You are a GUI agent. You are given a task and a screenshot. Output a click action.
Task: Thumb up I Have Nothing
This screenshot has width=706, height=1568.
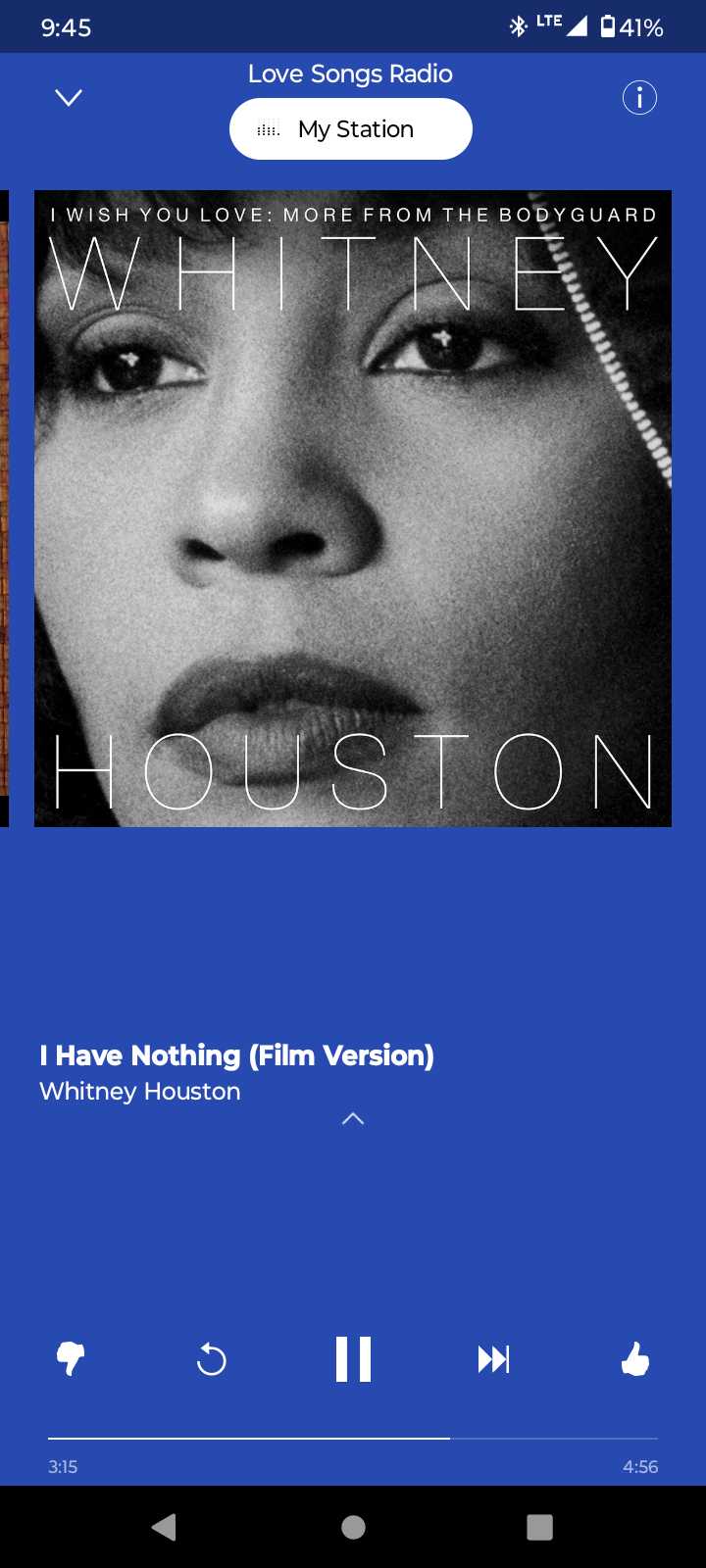pos(635,1359)
